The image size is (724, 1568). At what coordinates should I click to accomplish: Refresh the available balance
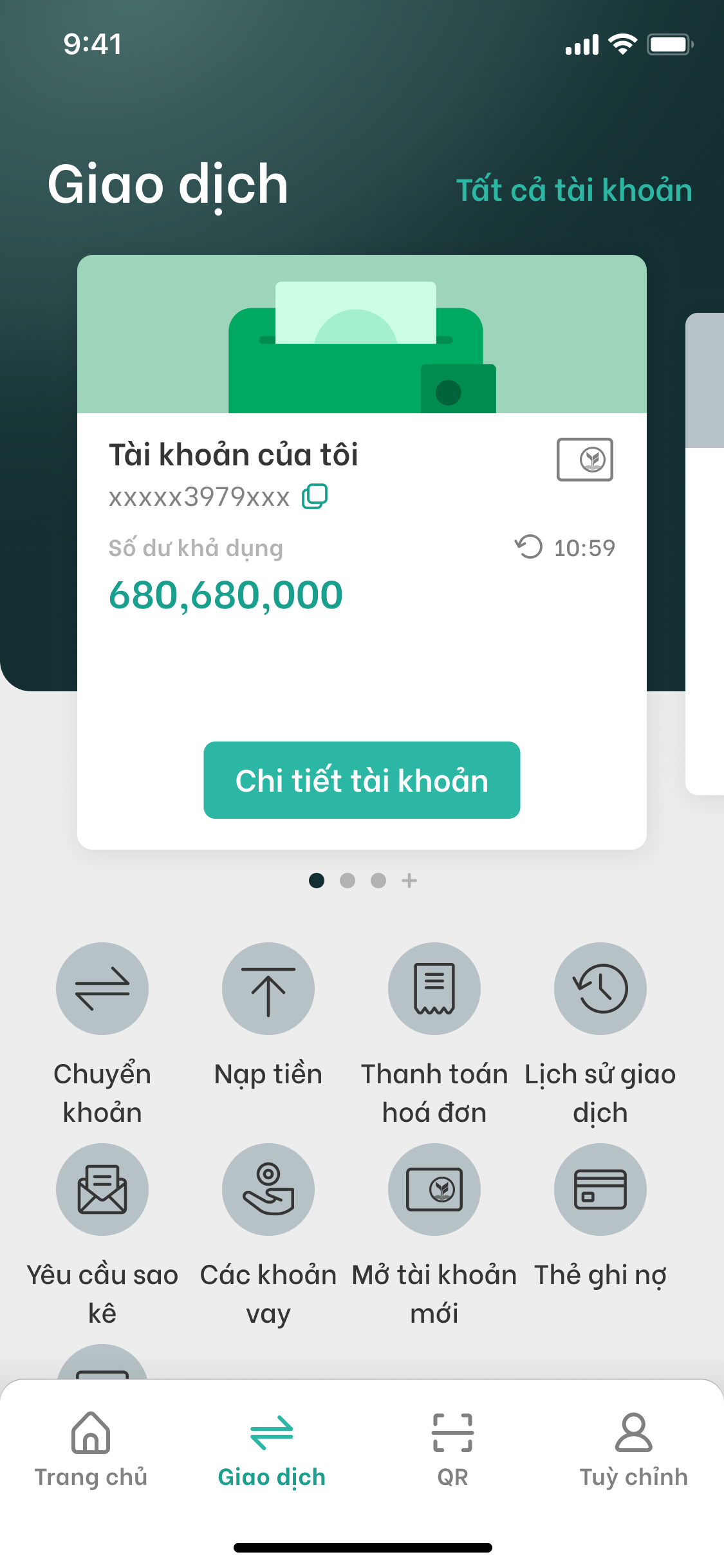coord(529,547)
